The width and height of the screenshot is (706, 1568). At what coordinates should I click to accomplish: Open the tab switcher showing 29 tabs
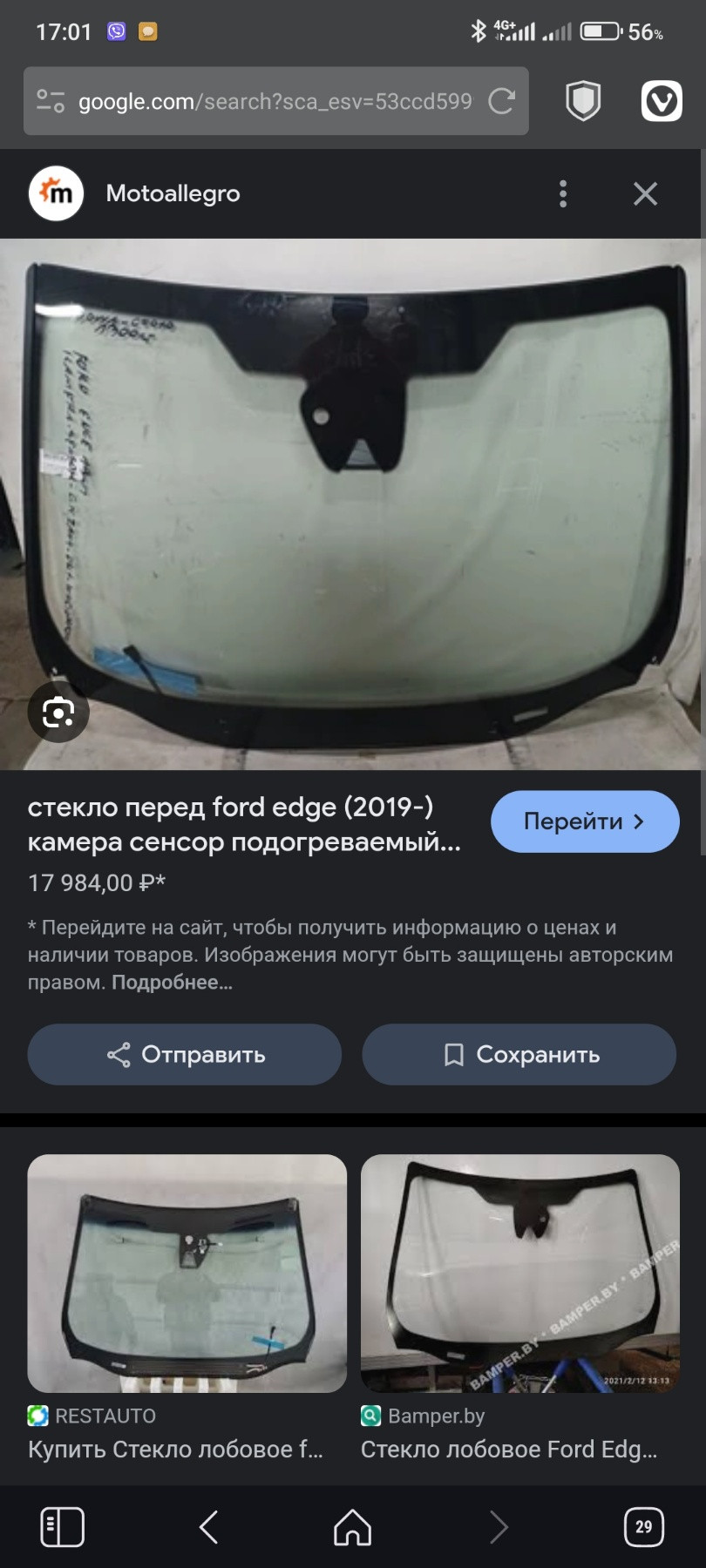[x=643, y=1527]
